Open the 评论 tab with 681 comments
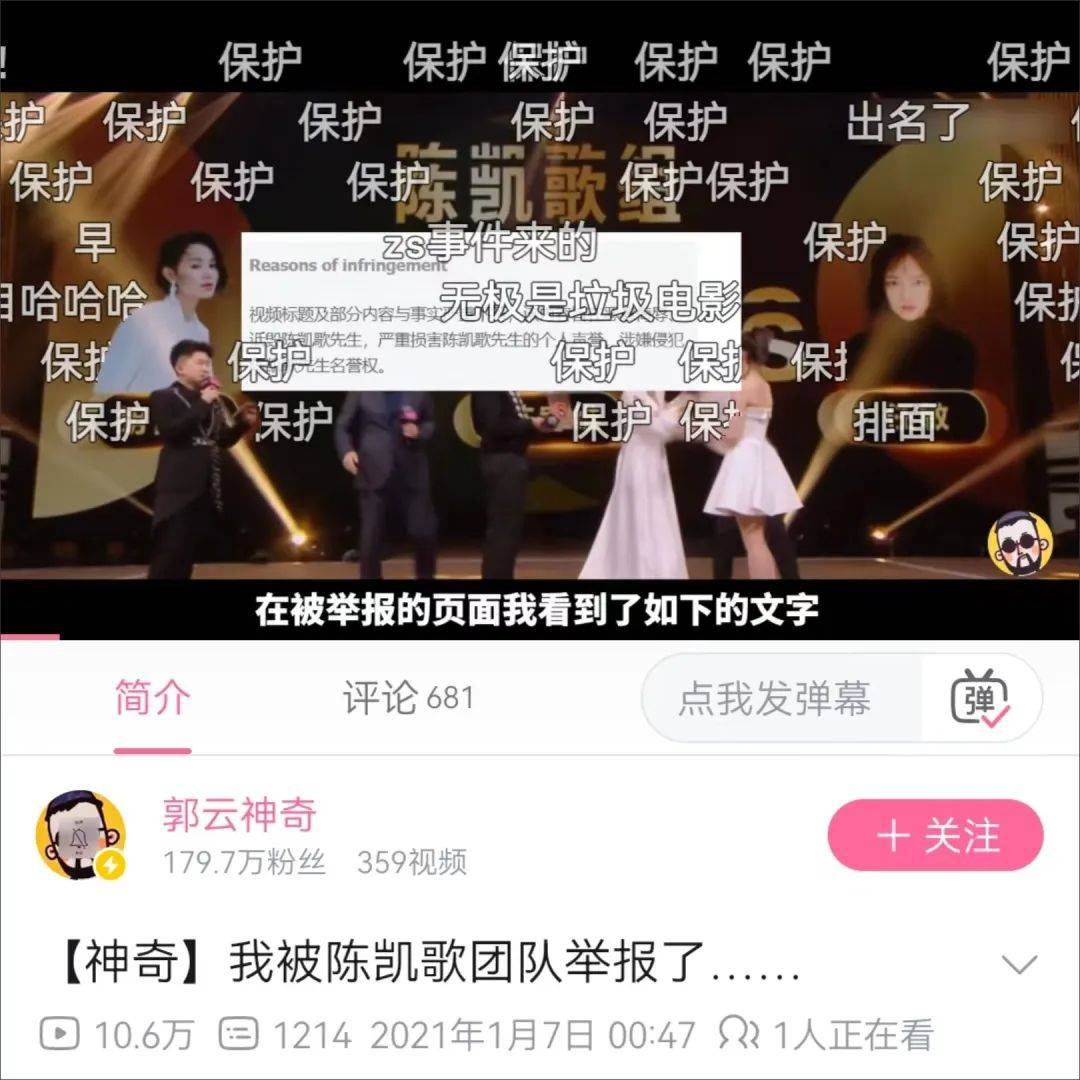 (x=408, y=699)
